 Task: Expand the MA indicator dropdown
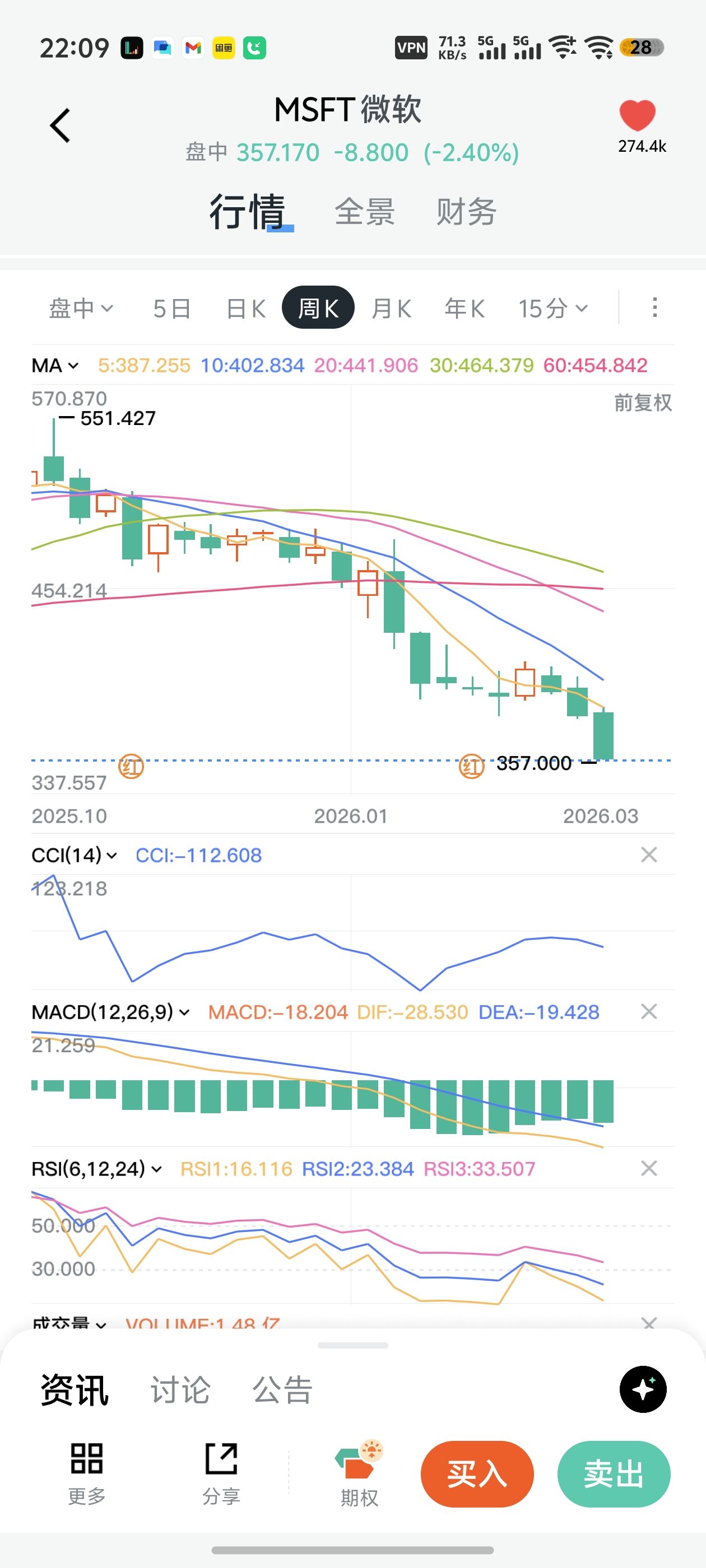[55, 365]
